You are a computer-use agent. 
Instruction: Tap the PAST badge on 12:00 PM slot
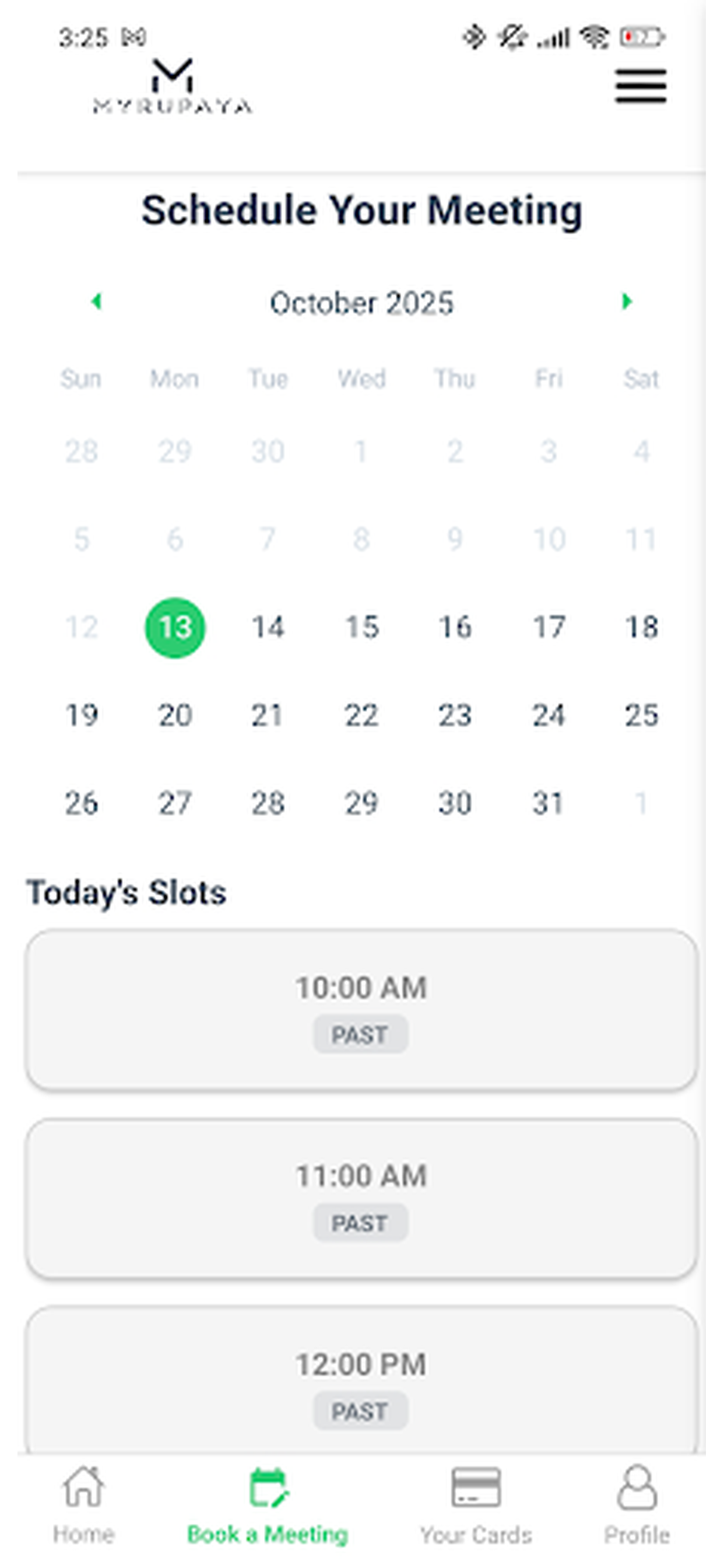[x=361, y=1410]
